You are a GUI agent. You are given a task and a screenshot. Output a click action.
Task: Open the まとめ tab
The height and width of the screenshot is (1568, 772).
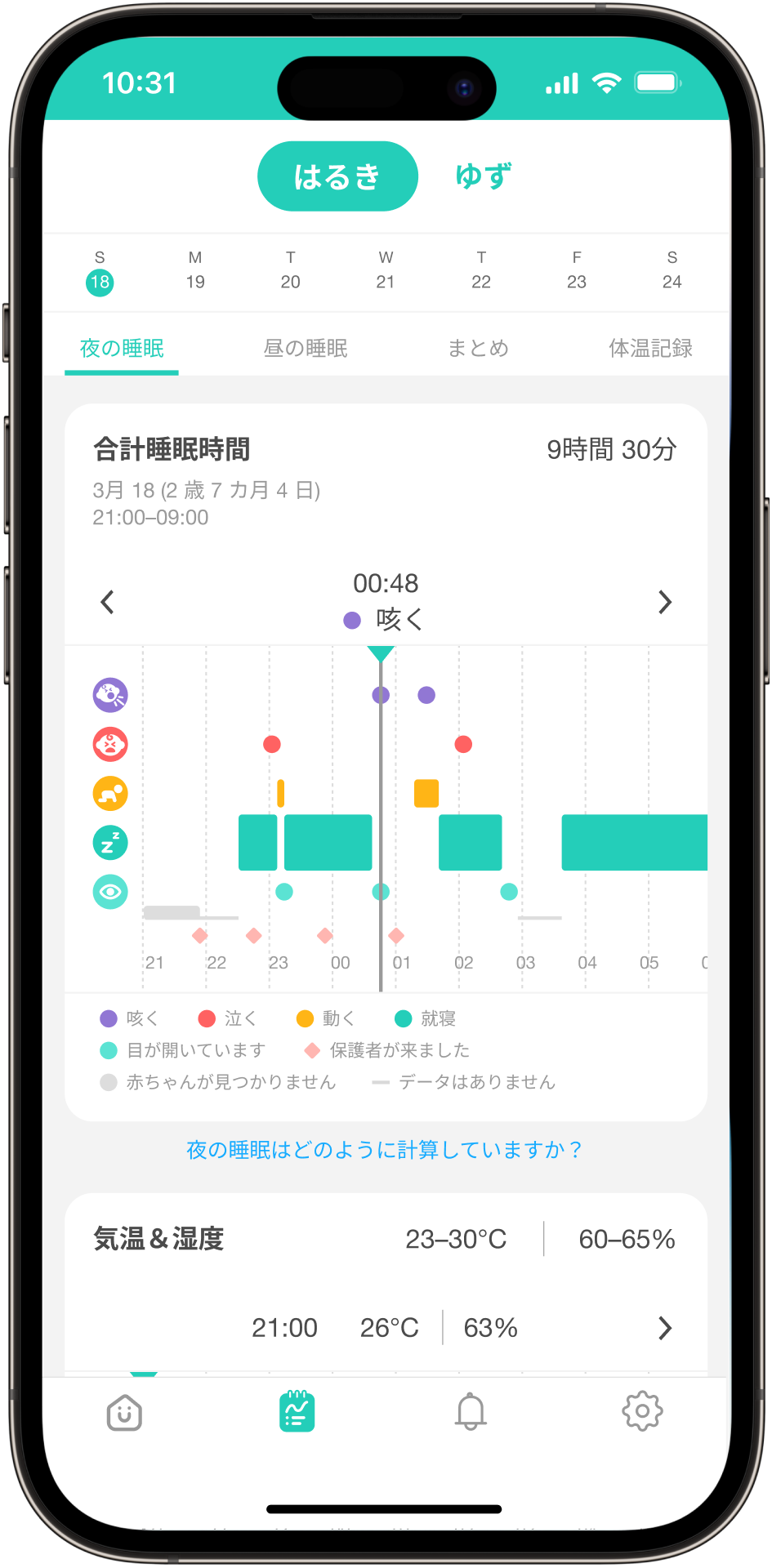click(x=478, y=349)
